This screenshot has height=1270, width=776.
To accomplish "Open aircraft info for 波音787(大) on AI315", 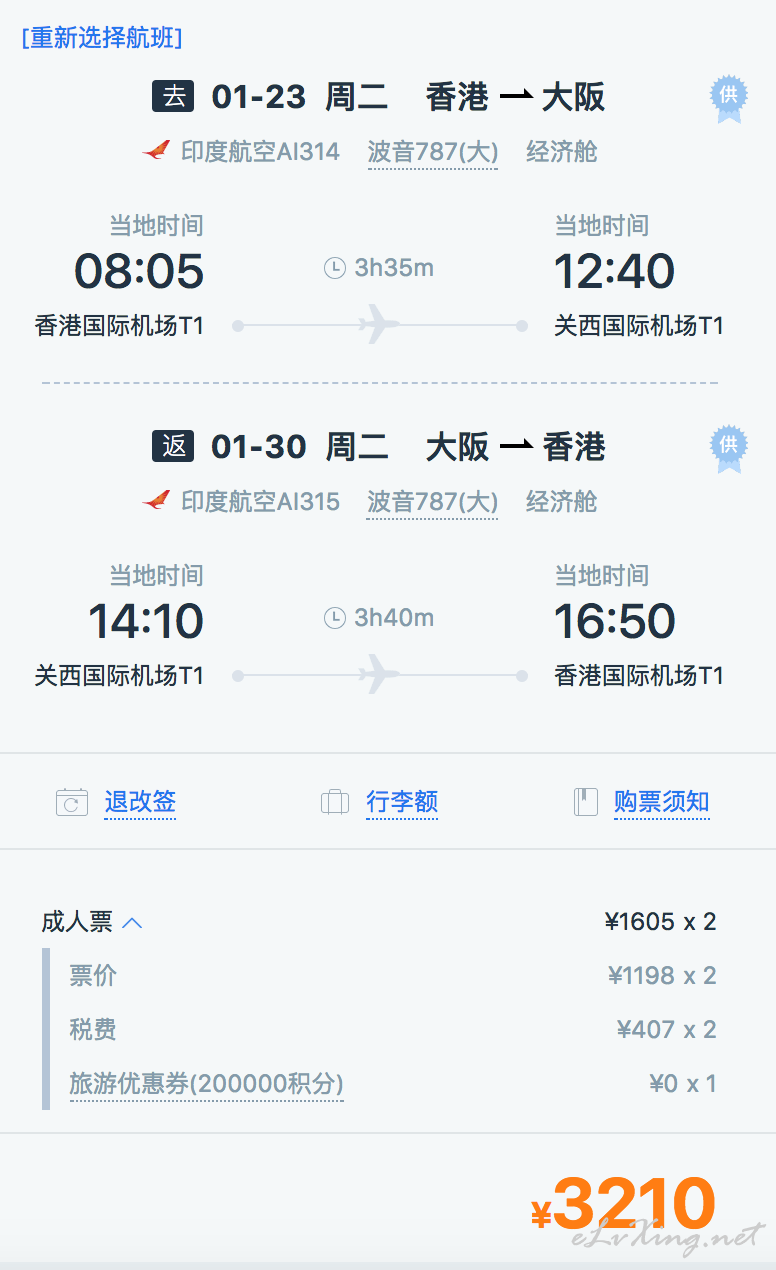I will (x=432, y=501).
